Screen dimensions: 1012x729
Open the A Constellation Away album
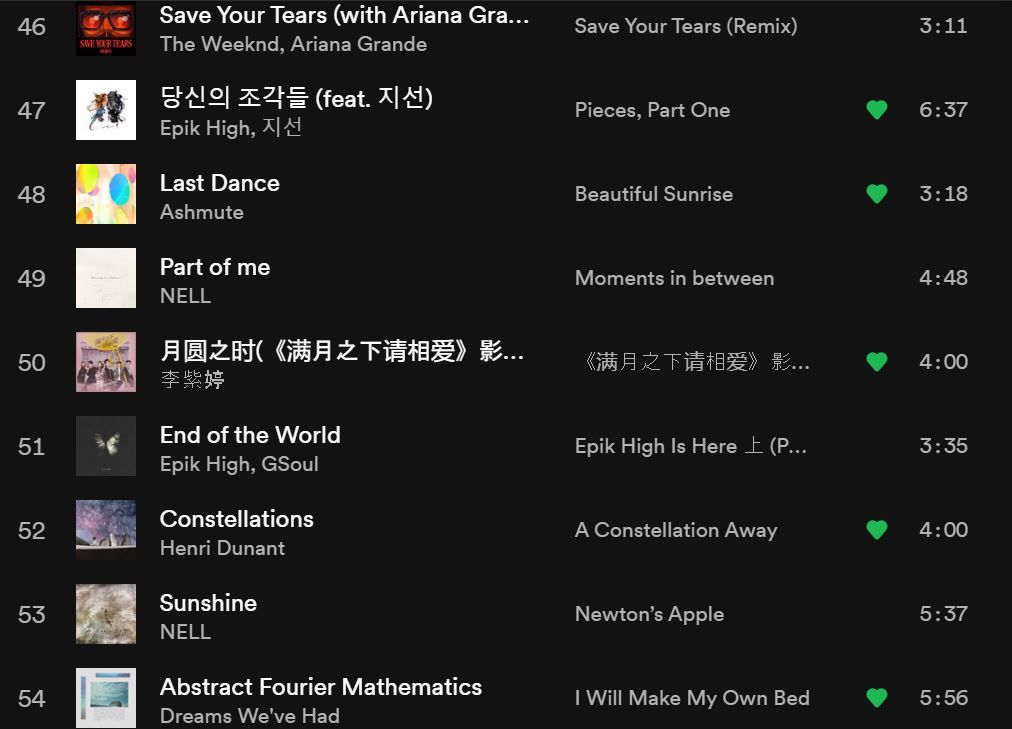(x=675, y=530)
